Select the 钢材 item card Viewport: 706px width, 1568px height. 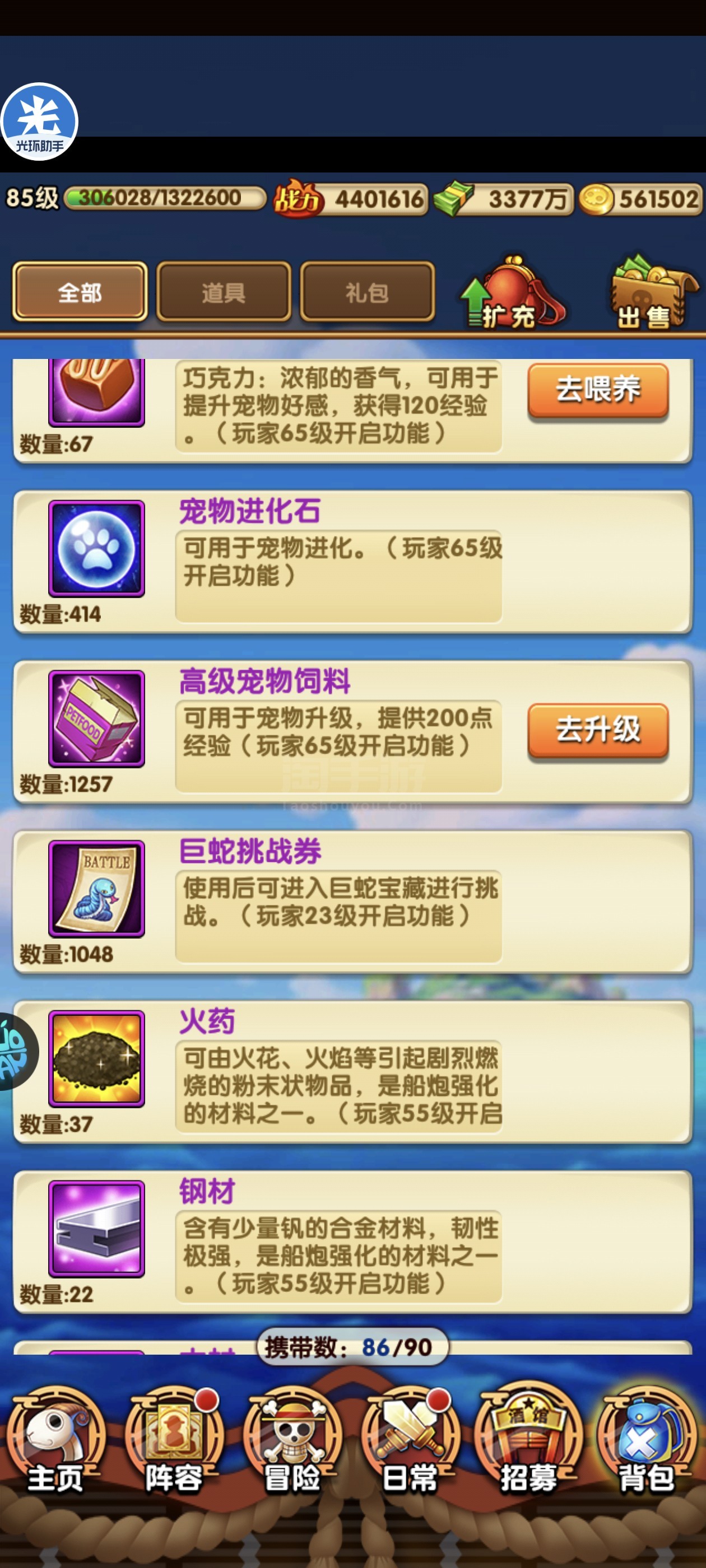pos(352,1242)
